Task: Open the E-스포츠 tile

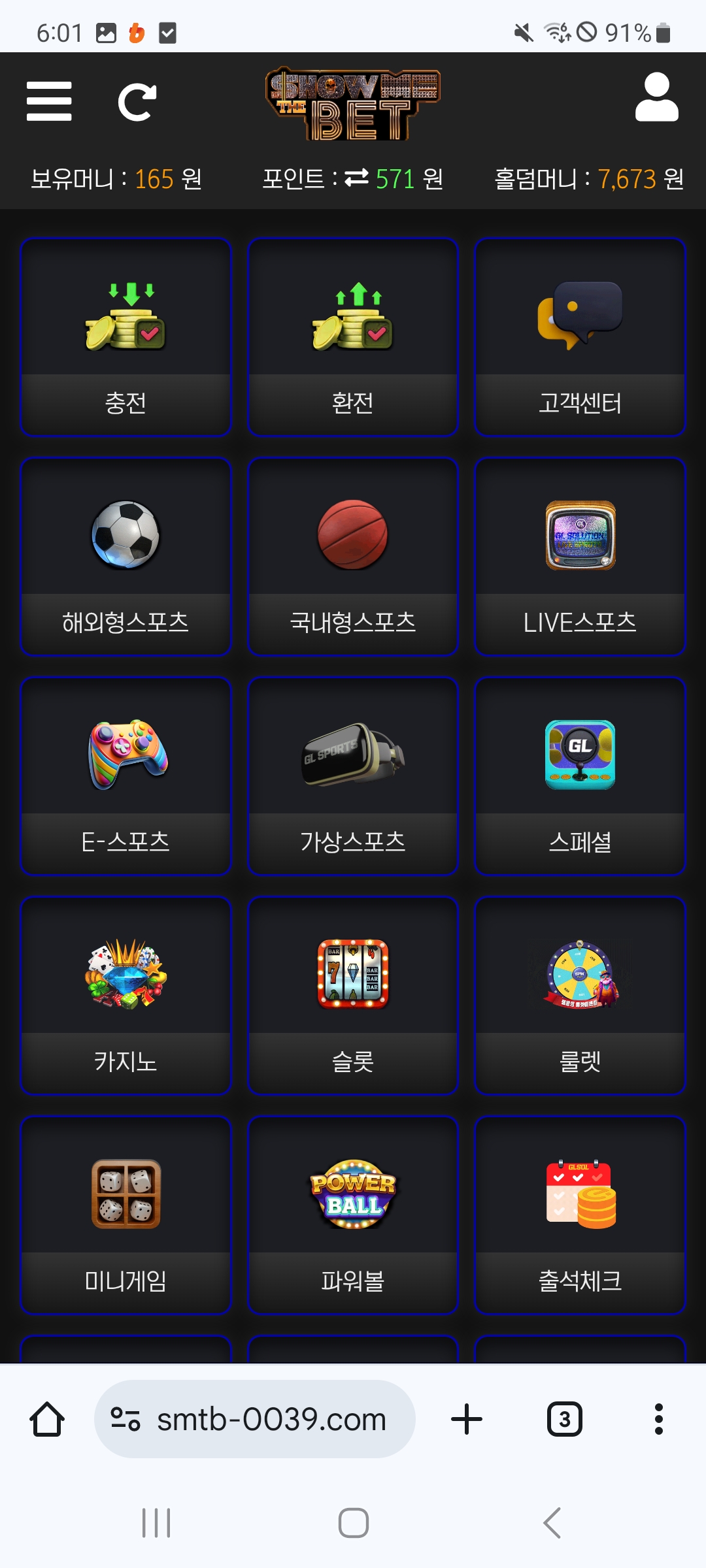Action: click(x=126, y=776)
